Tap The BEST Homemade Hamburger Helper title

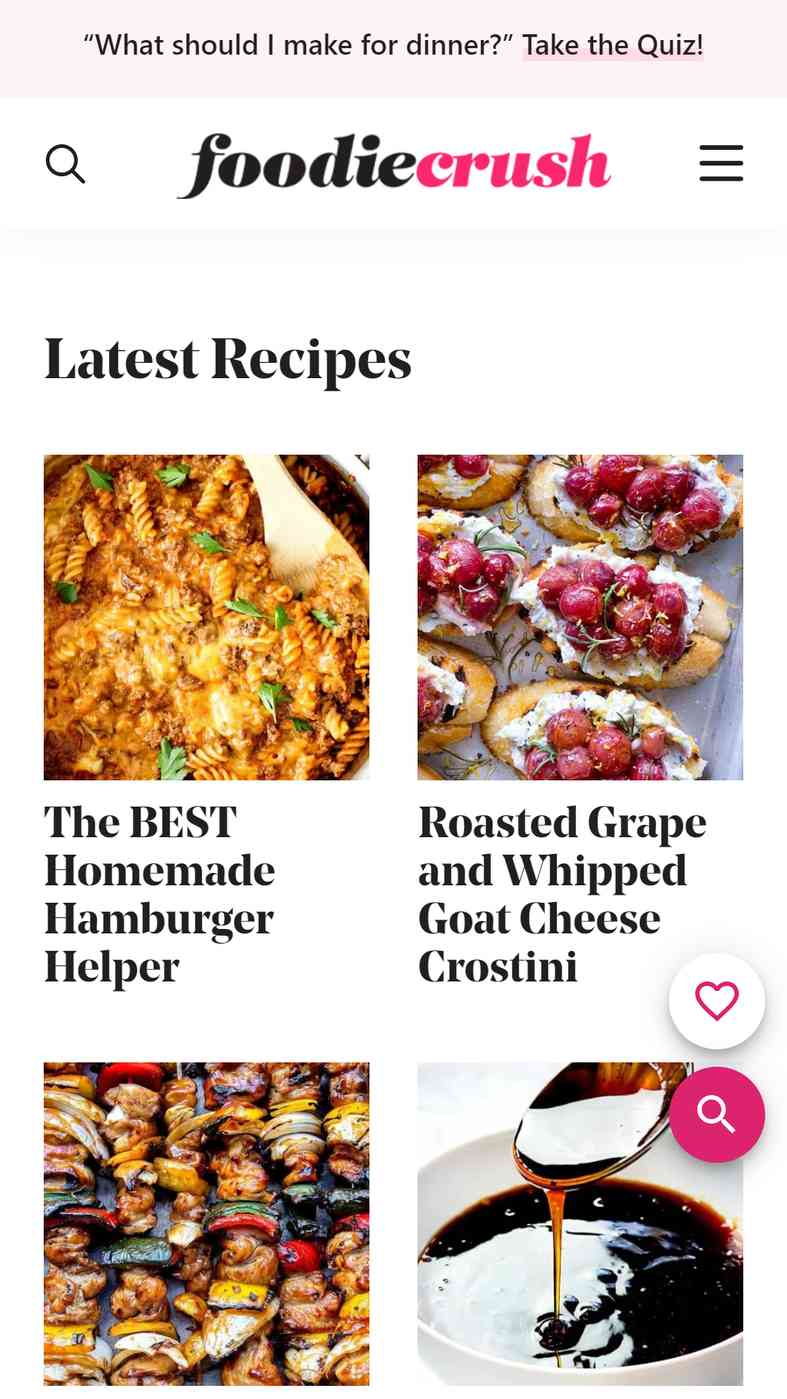click(160, 895)
